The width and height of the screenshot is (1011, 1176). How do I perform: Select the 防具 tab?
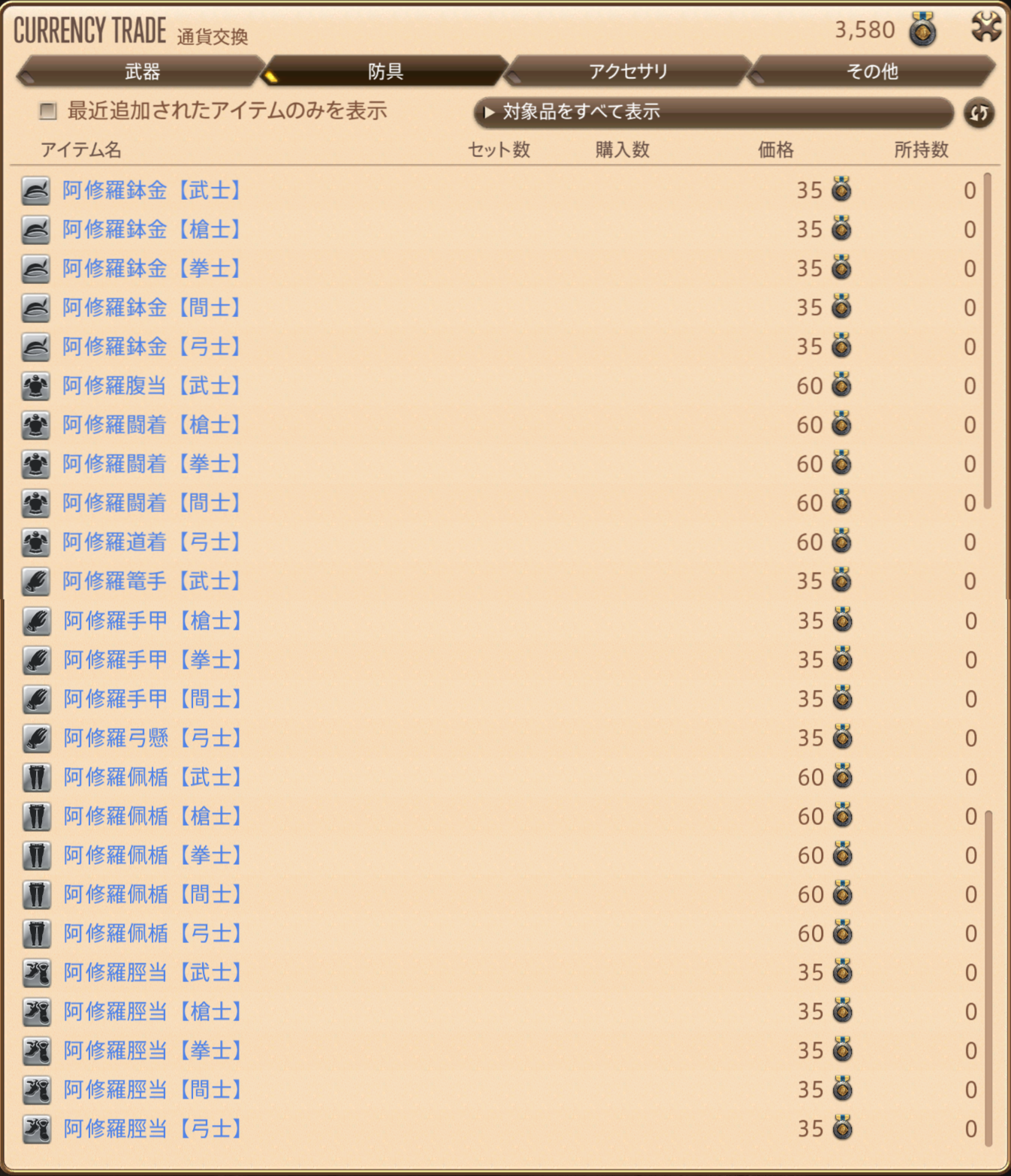pos(385,71)
